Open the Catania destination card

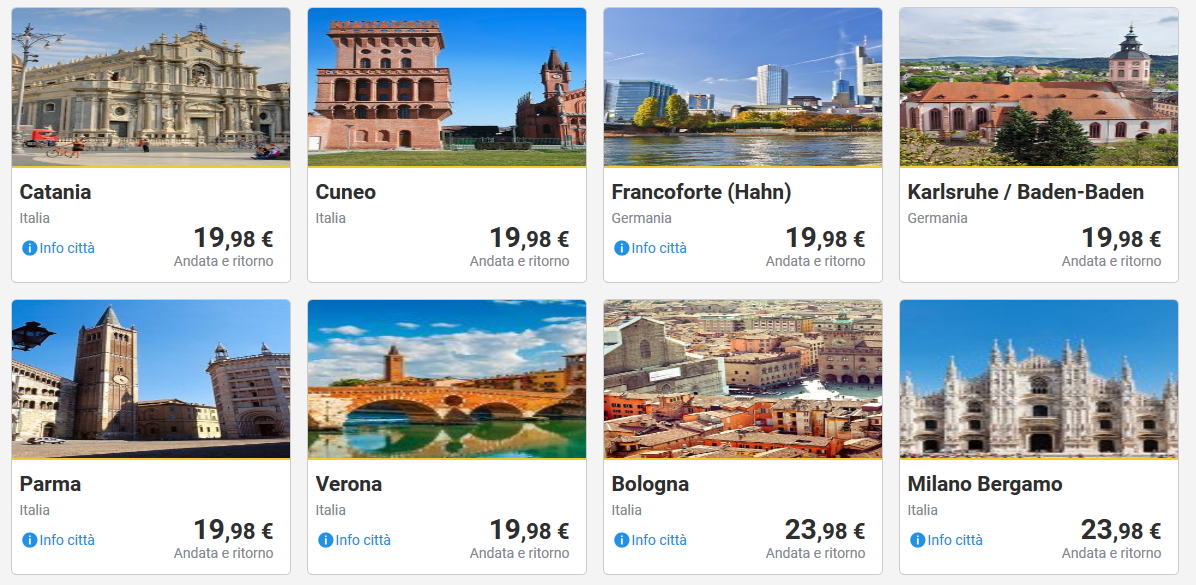pyautogui.click(x=151, y=90)
